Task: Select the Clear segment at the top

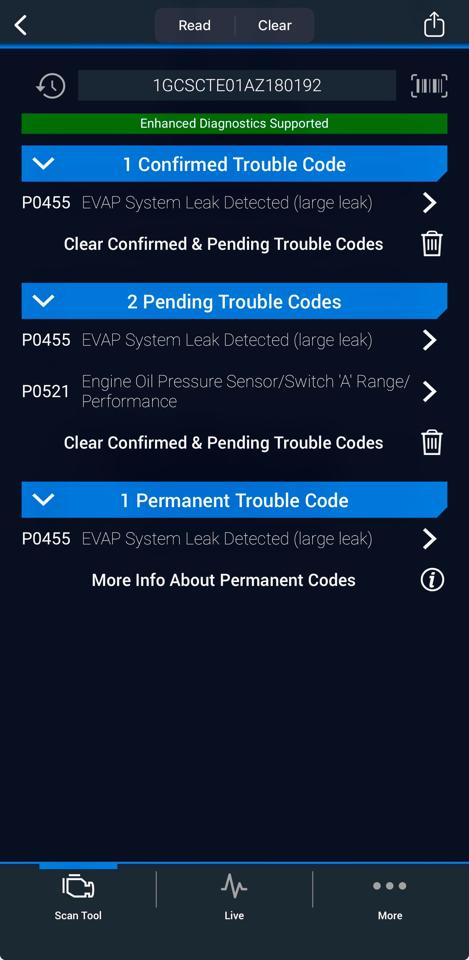Action: point(274,26)
